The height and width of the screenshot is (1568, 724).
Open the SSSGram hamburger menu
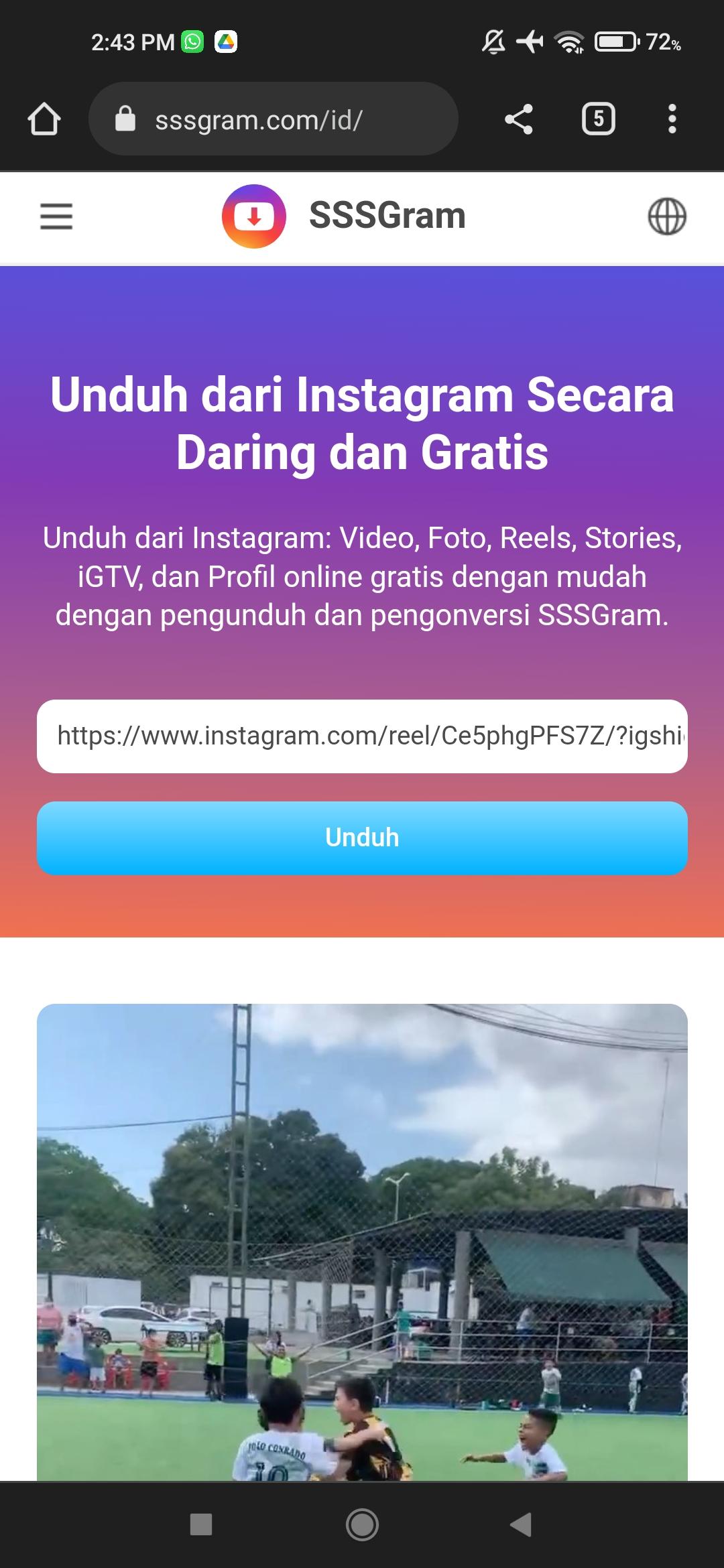pyautogui.click(x=56, y=216)
